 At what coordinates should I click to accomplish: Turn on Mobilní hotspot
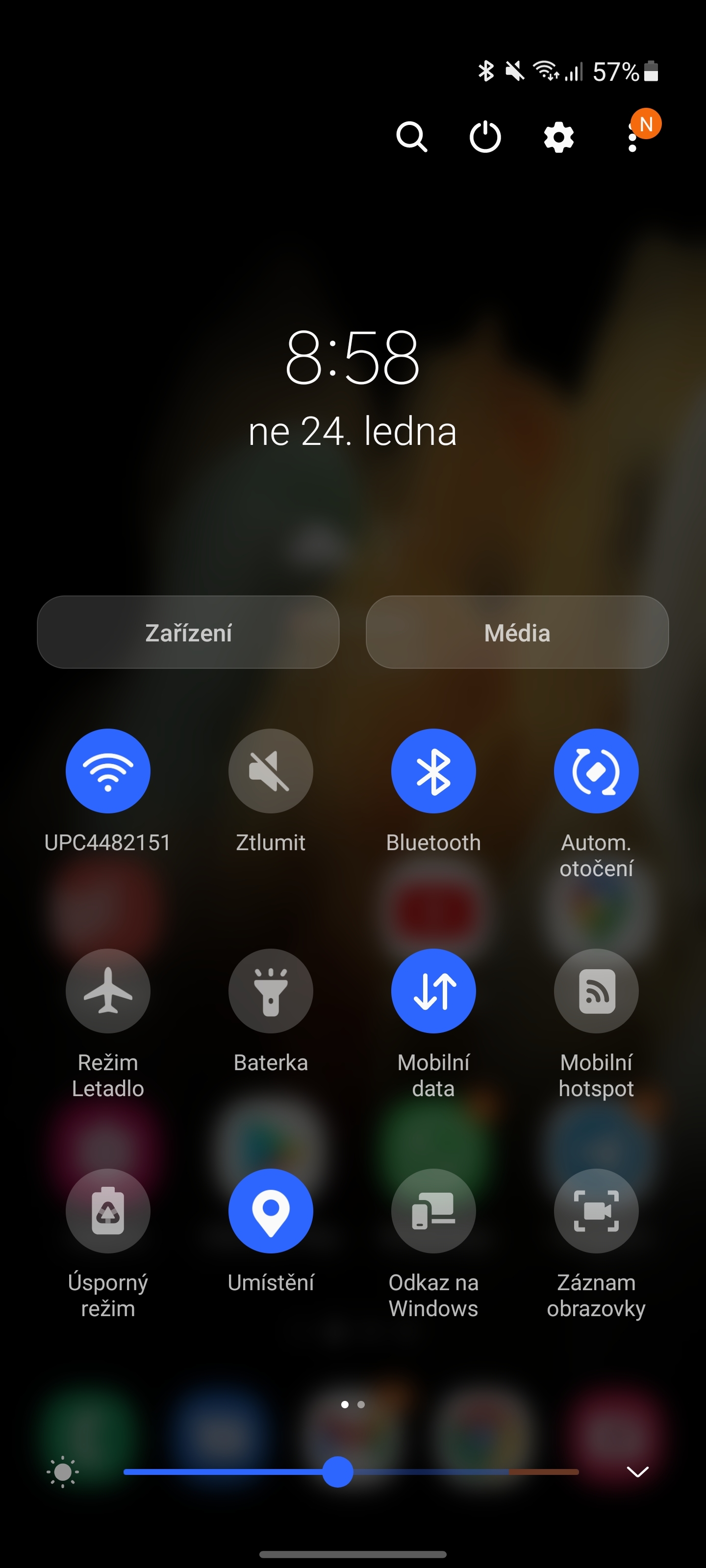tap(596, 991)
